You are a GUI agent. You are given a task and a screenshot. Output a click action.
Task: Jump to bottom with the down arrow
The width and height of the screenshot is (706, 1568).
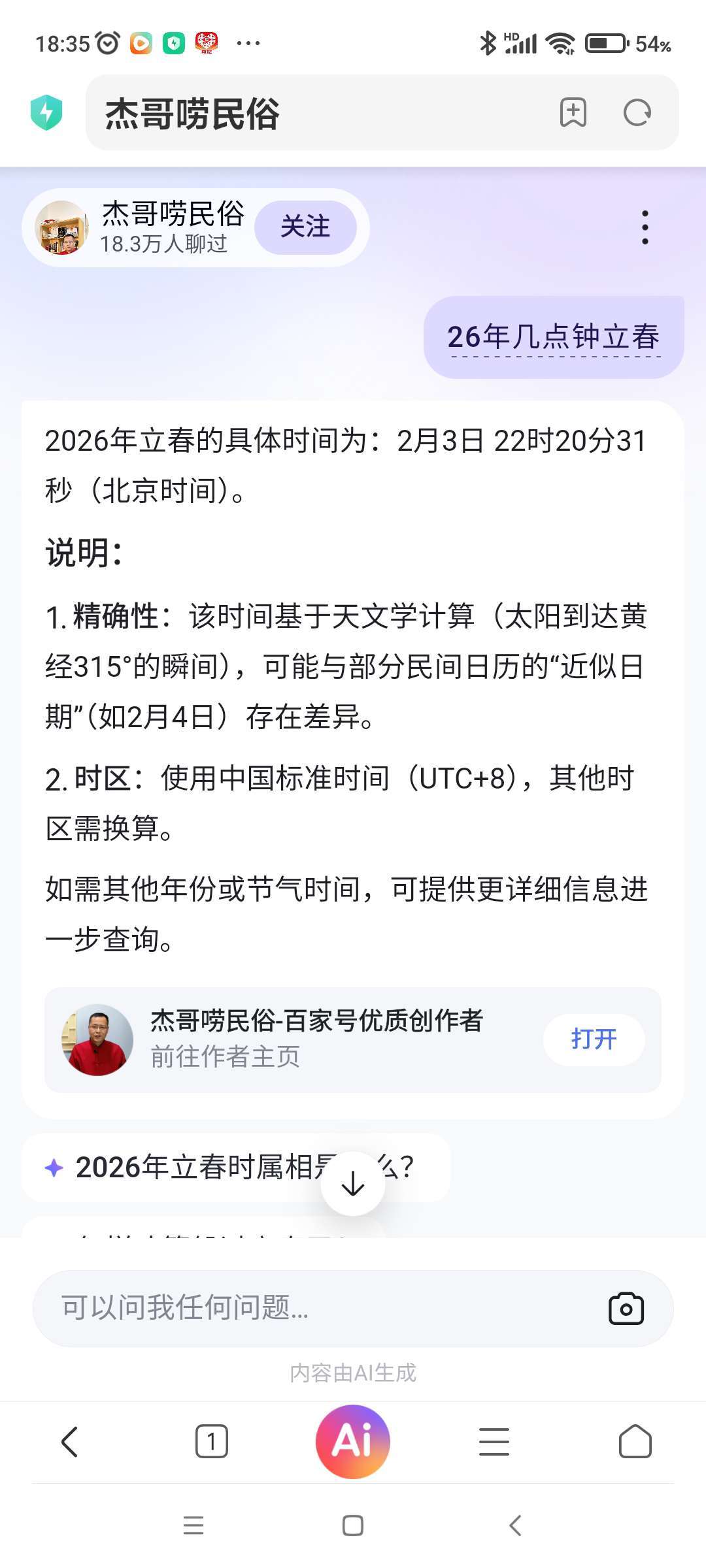click(x=353, y=1184)
